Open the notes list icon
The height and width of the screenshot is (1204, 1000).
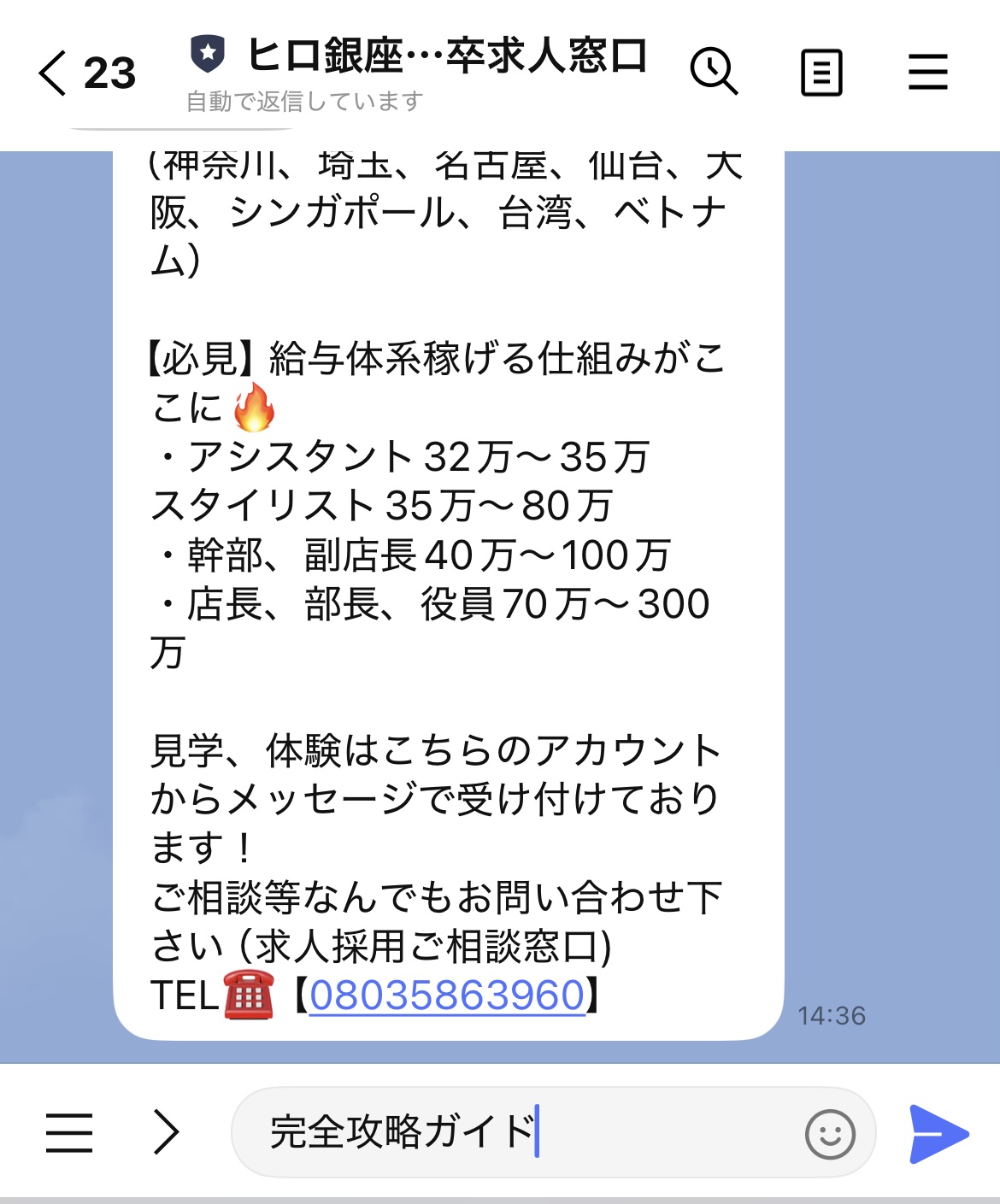click(x=821, y=73)
